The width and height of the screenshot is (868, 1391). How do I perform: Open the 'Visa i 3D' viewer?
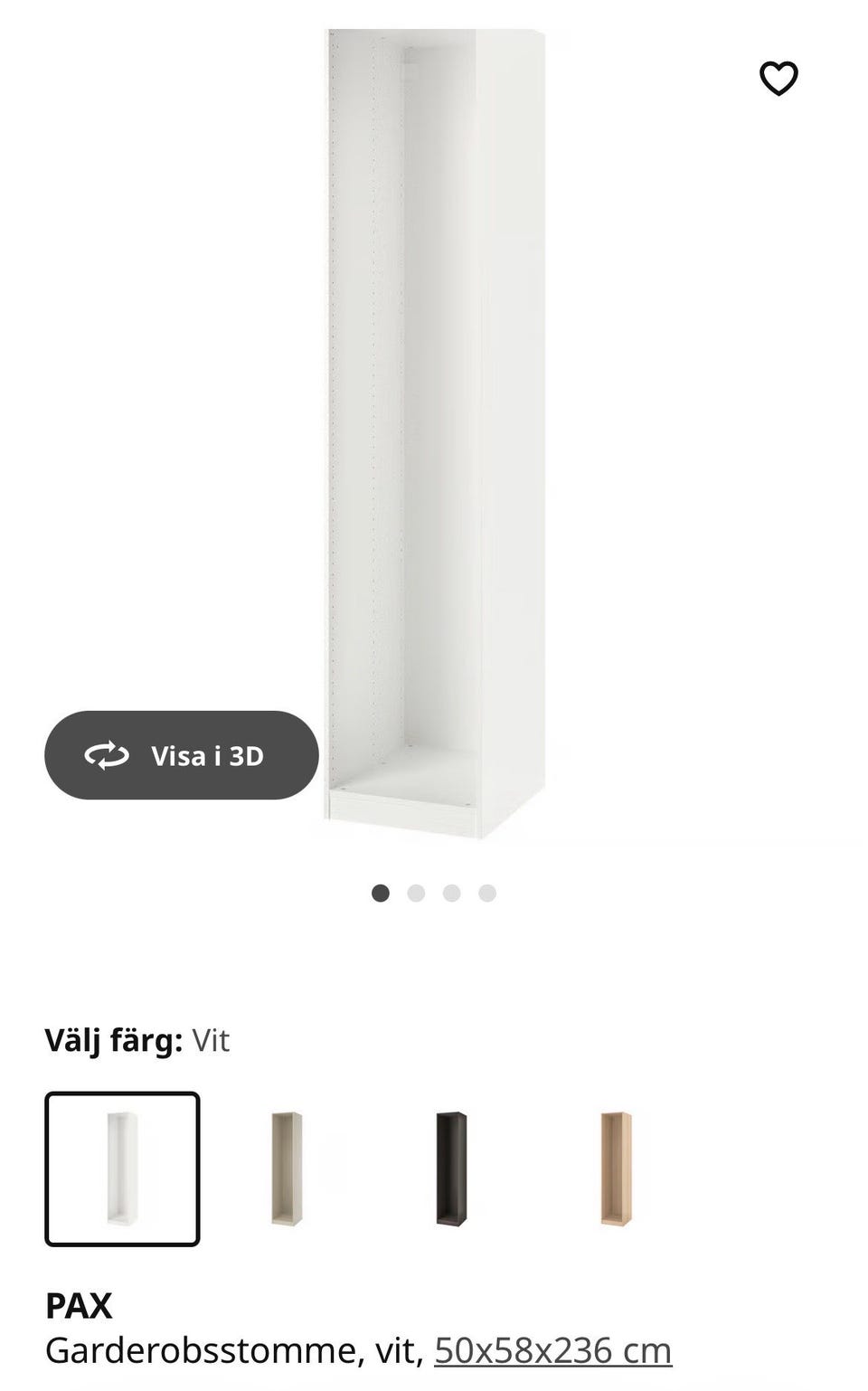[181, 756]
